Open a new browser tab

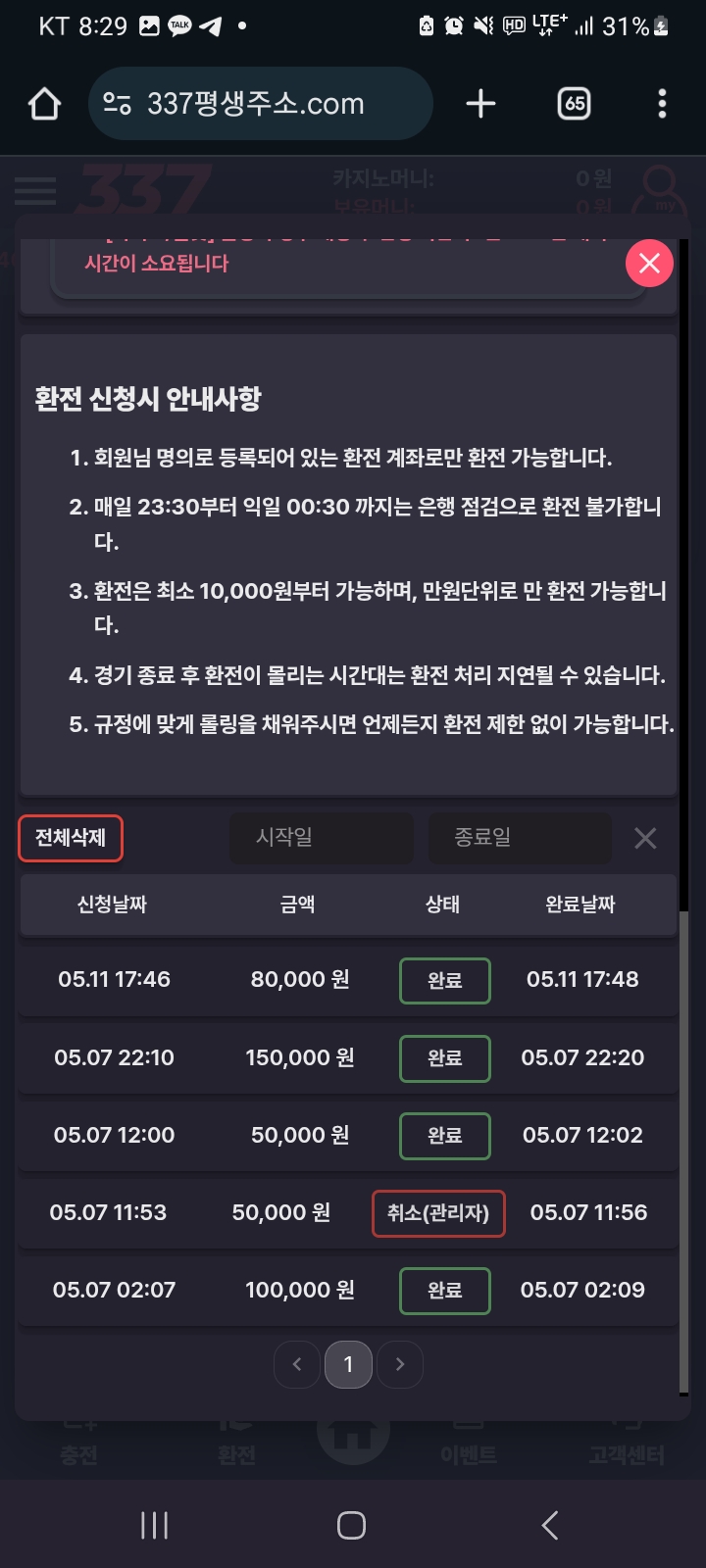click(x=480, y=104)
